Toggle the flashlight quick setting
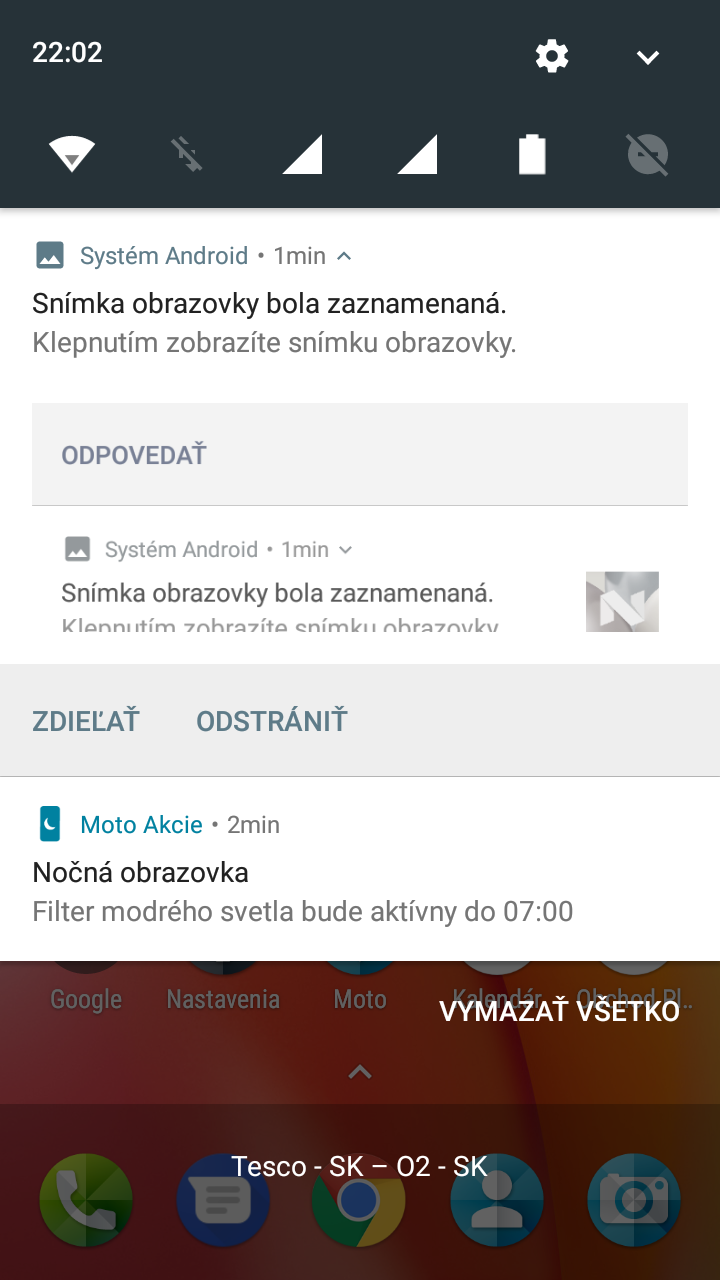This screenshot has height=1280, width=720. [187, 155]
